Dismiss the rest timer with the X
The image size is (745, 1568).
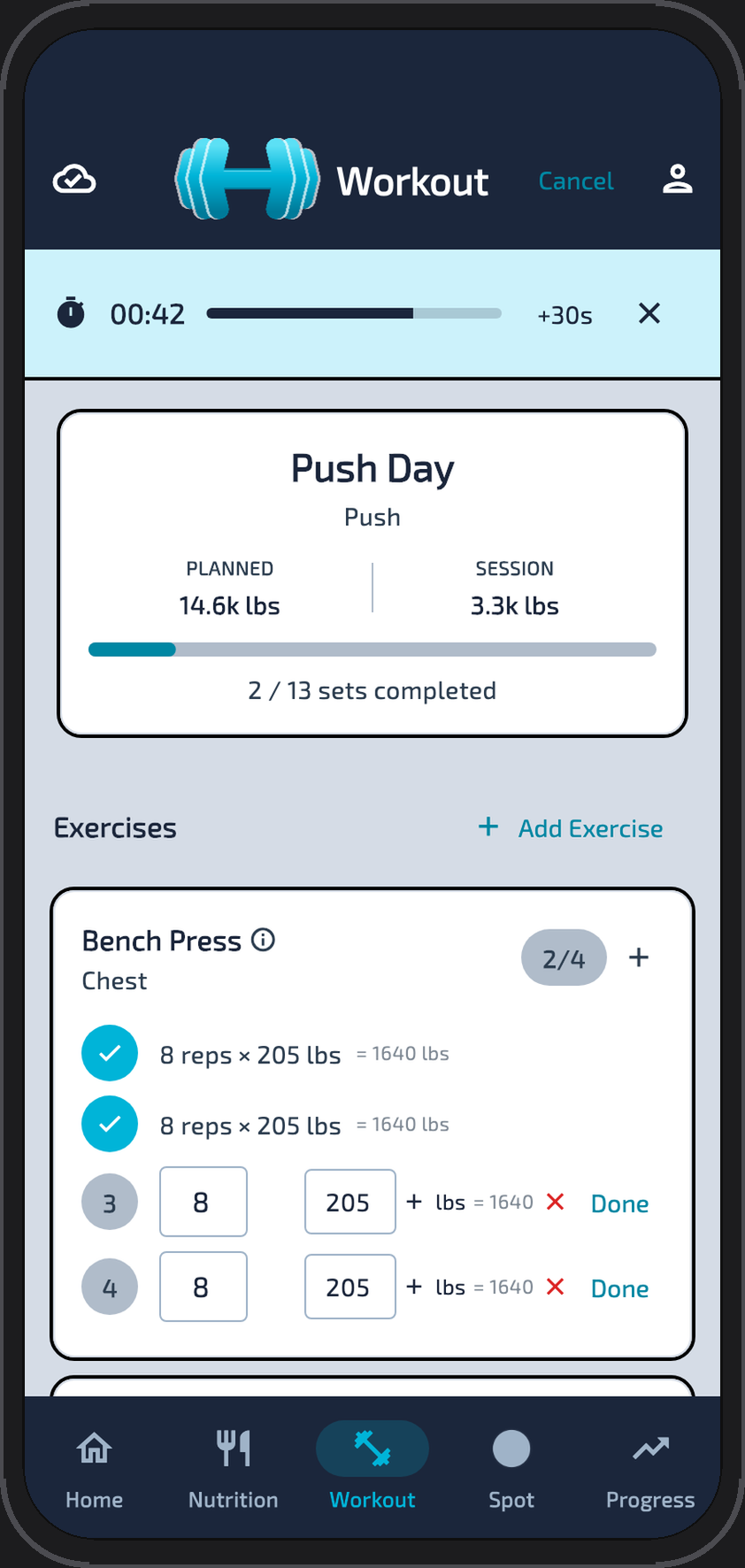[x=649, y=313]
